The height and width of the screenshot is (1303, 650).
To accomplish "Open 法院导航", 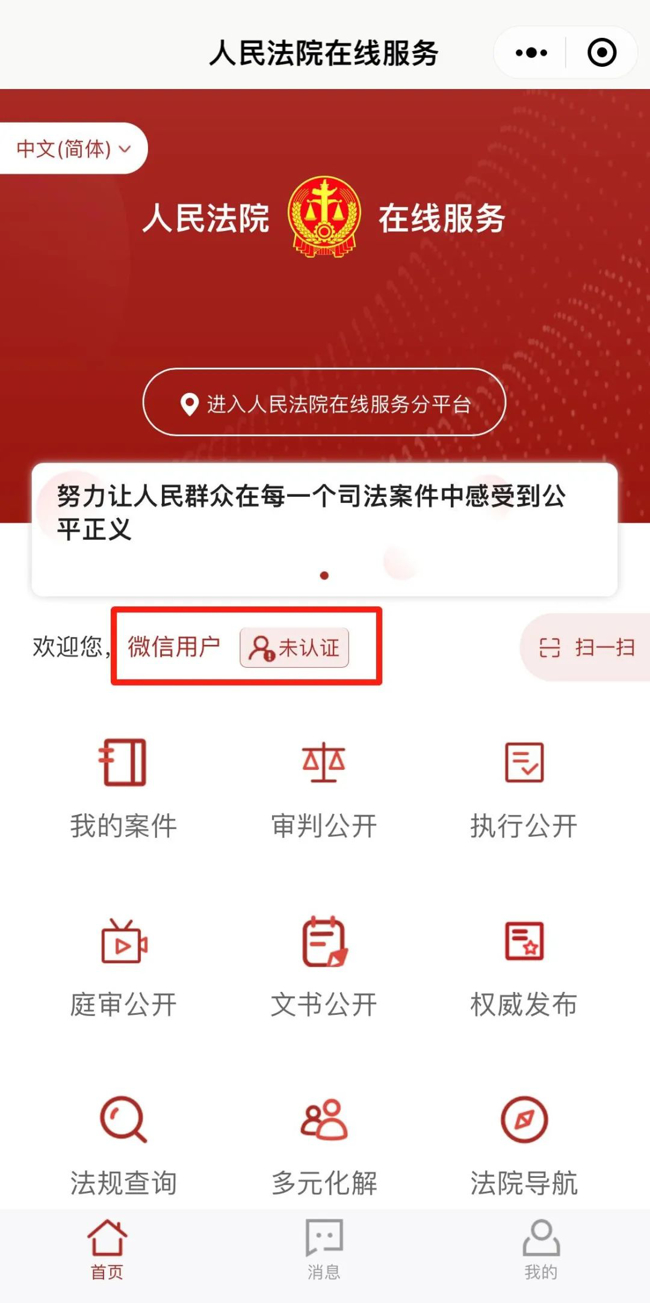I will (524, 1145).
